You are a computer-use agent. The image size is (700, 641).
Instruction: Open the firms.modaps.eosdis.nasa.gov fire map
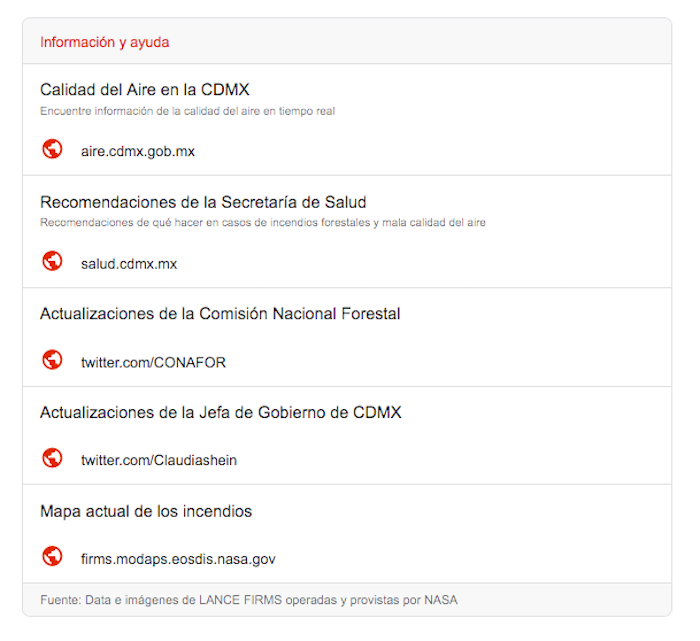click(x=178, y=559)
